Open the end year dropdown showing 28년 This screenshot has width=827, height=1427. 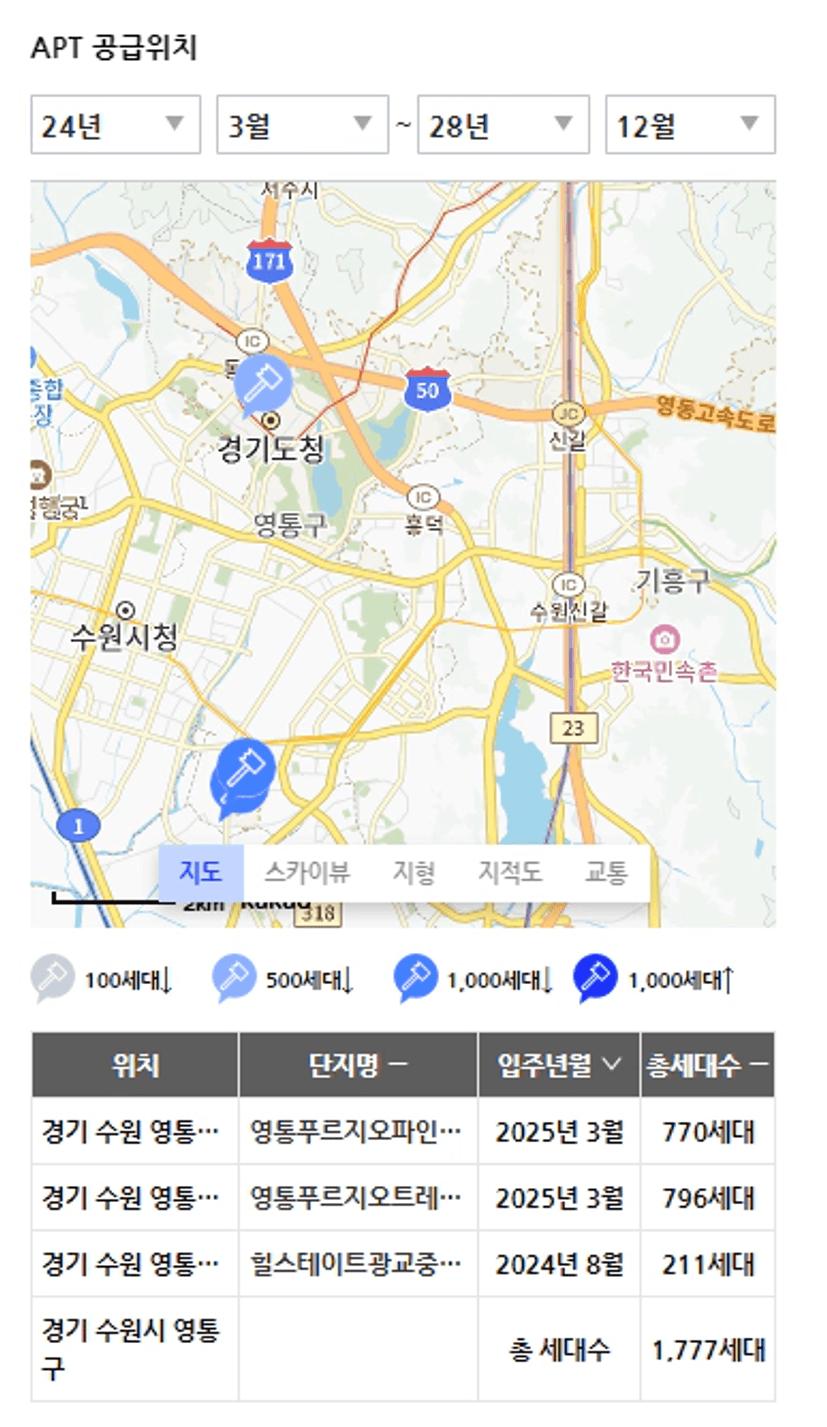(x=503, y=125)
